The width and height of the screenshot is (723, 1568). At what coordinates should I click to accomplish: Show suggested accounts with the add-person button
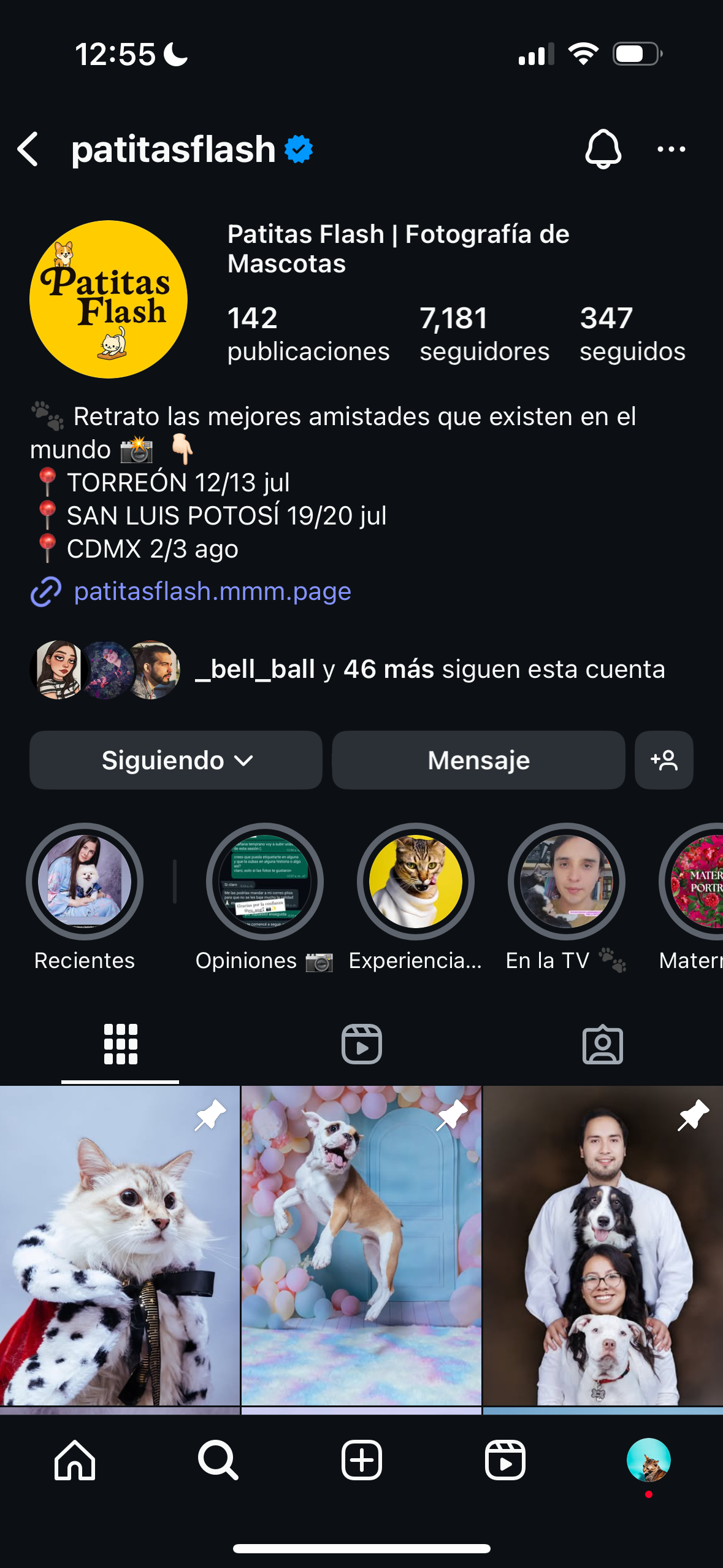point(664,760)
